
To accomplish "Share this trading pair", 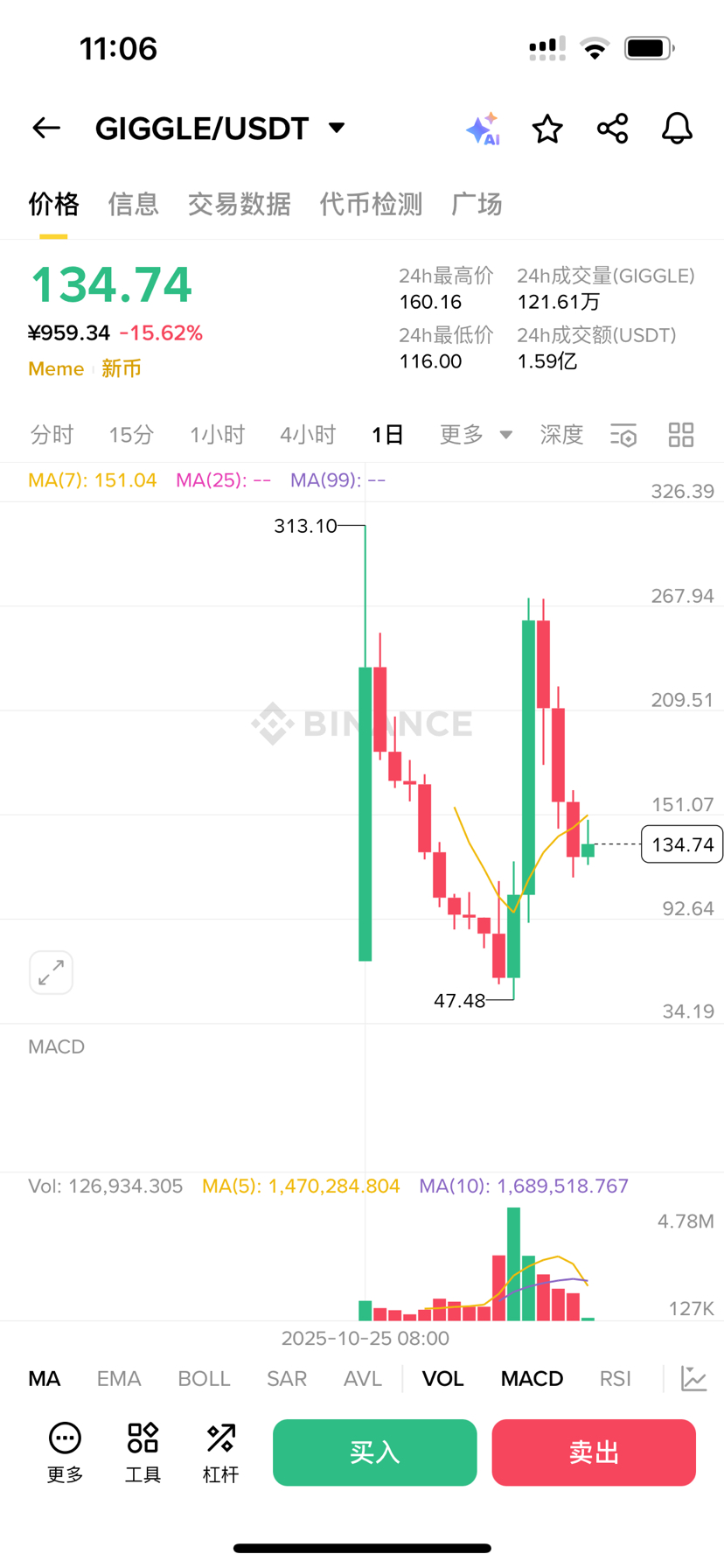I will (x=612, y=129).
